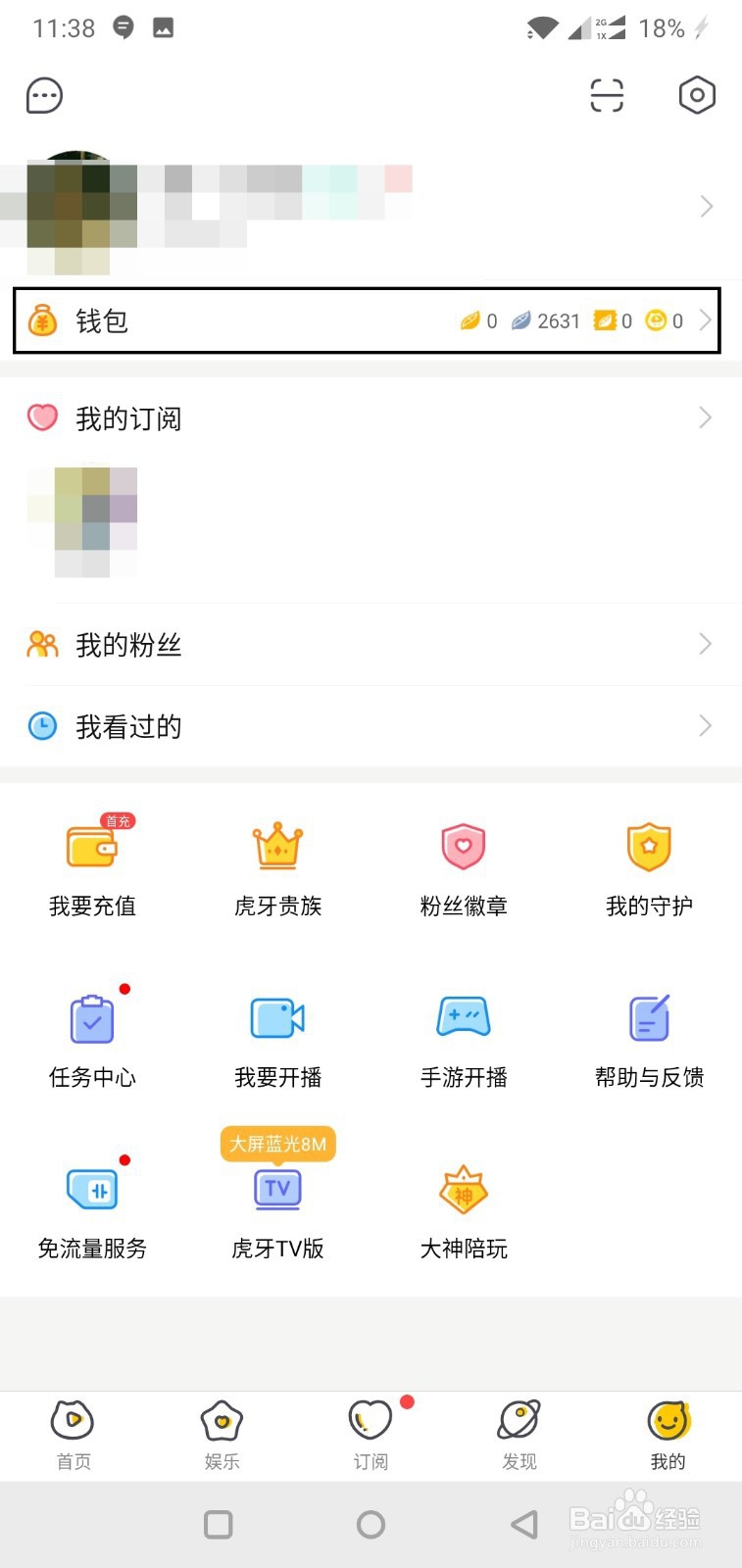Tap the QR scan icon at top

pos(606,95)
